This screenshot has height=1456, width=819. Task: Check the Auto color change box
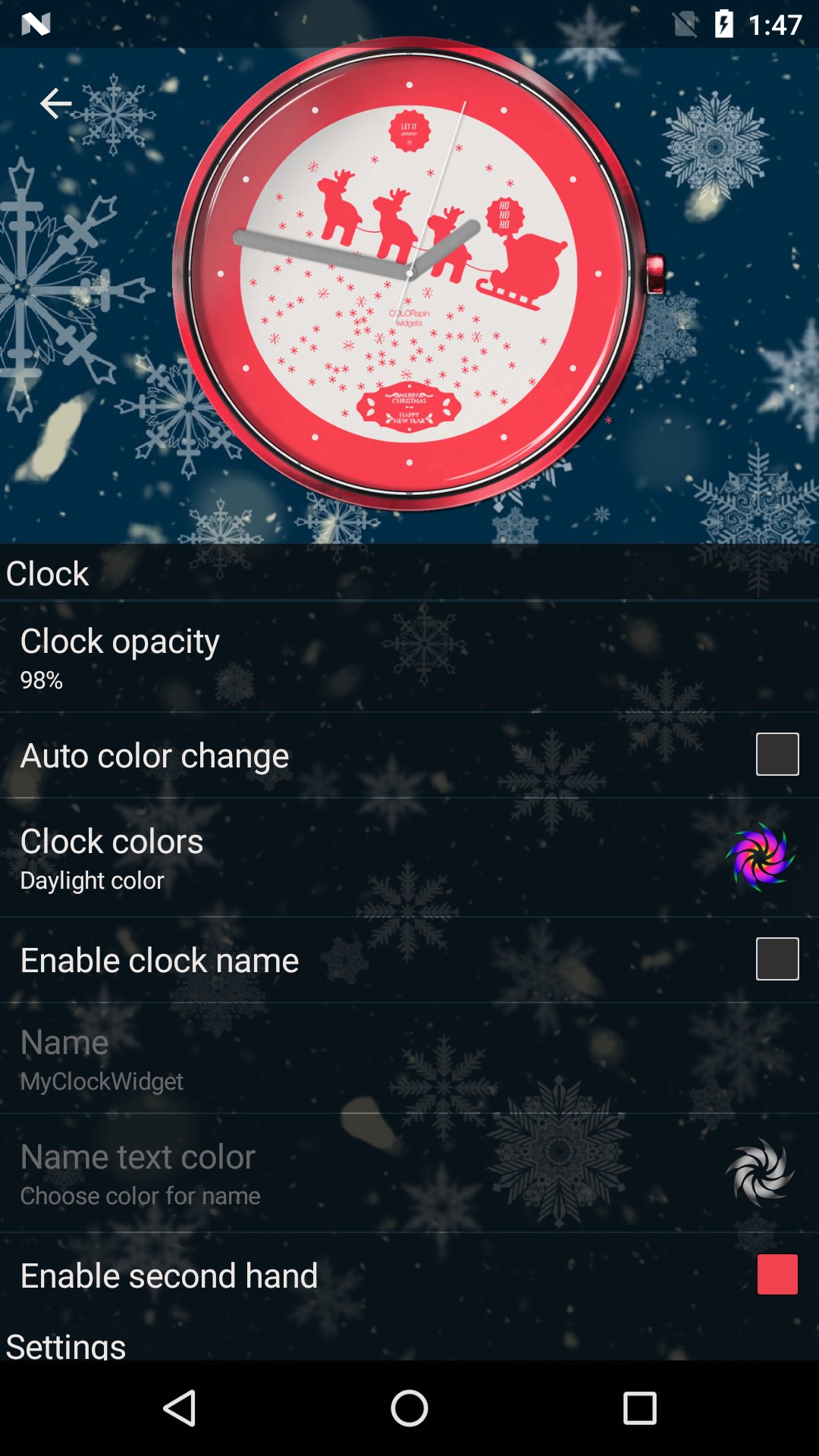777,755
